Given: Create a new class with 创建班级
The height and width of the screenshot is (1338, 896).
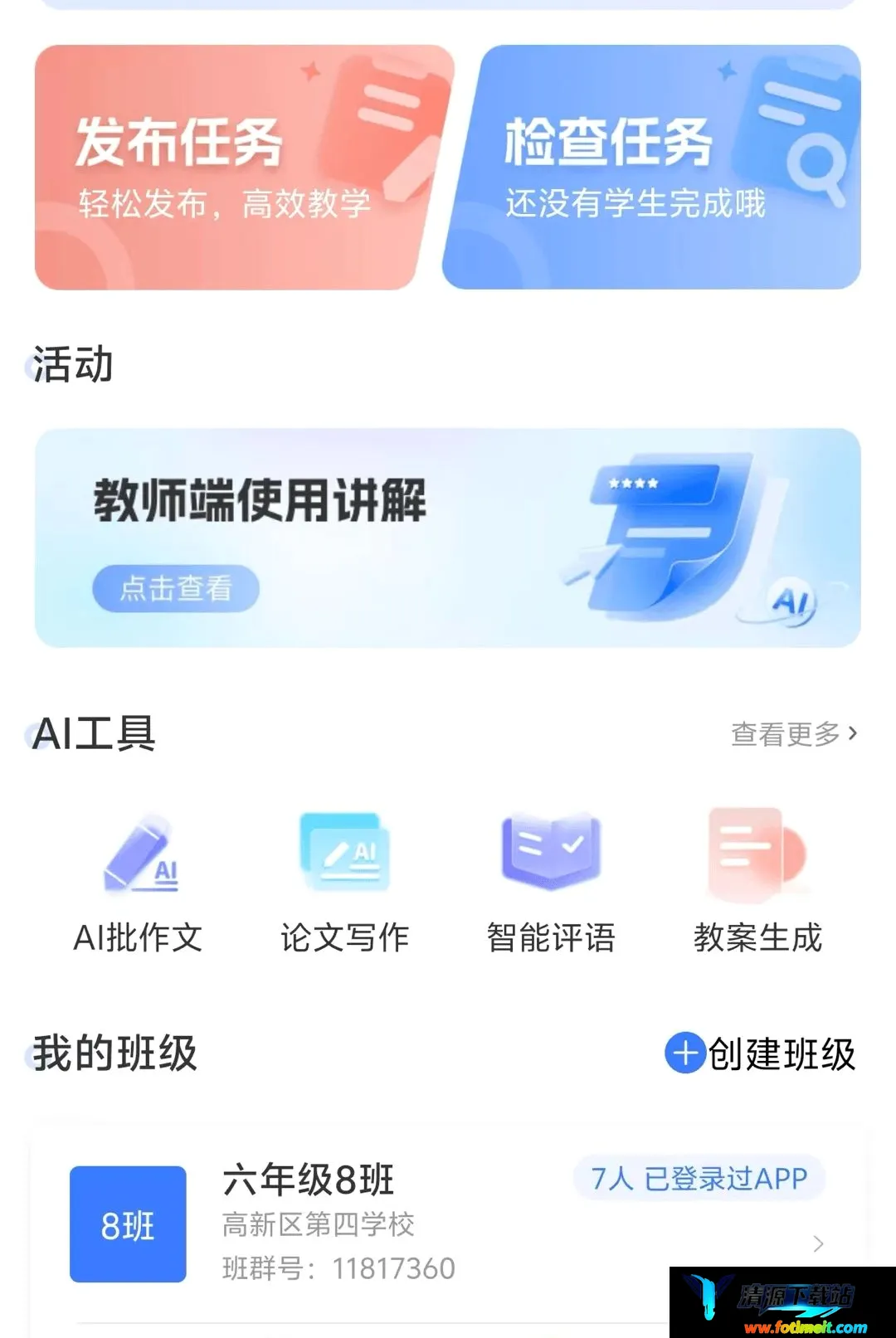Looking at the screenshot, I should click(760, 1053).
